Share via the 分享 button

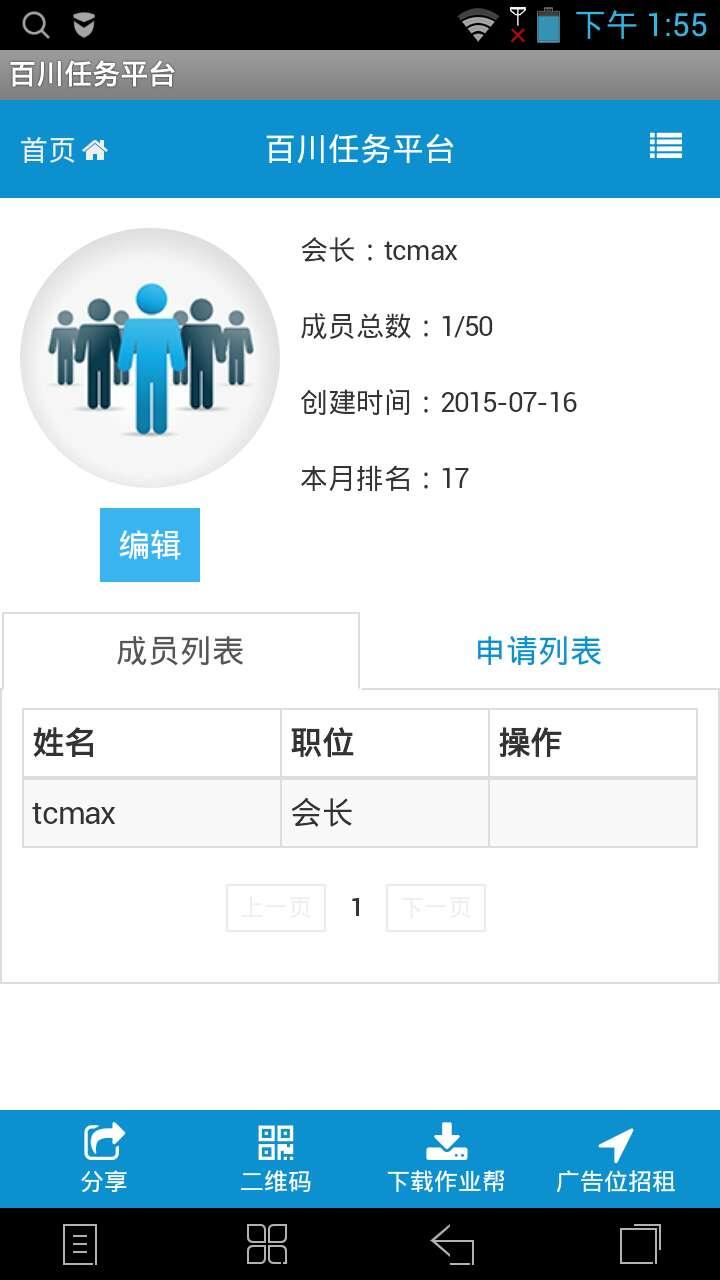(104, 1159)
